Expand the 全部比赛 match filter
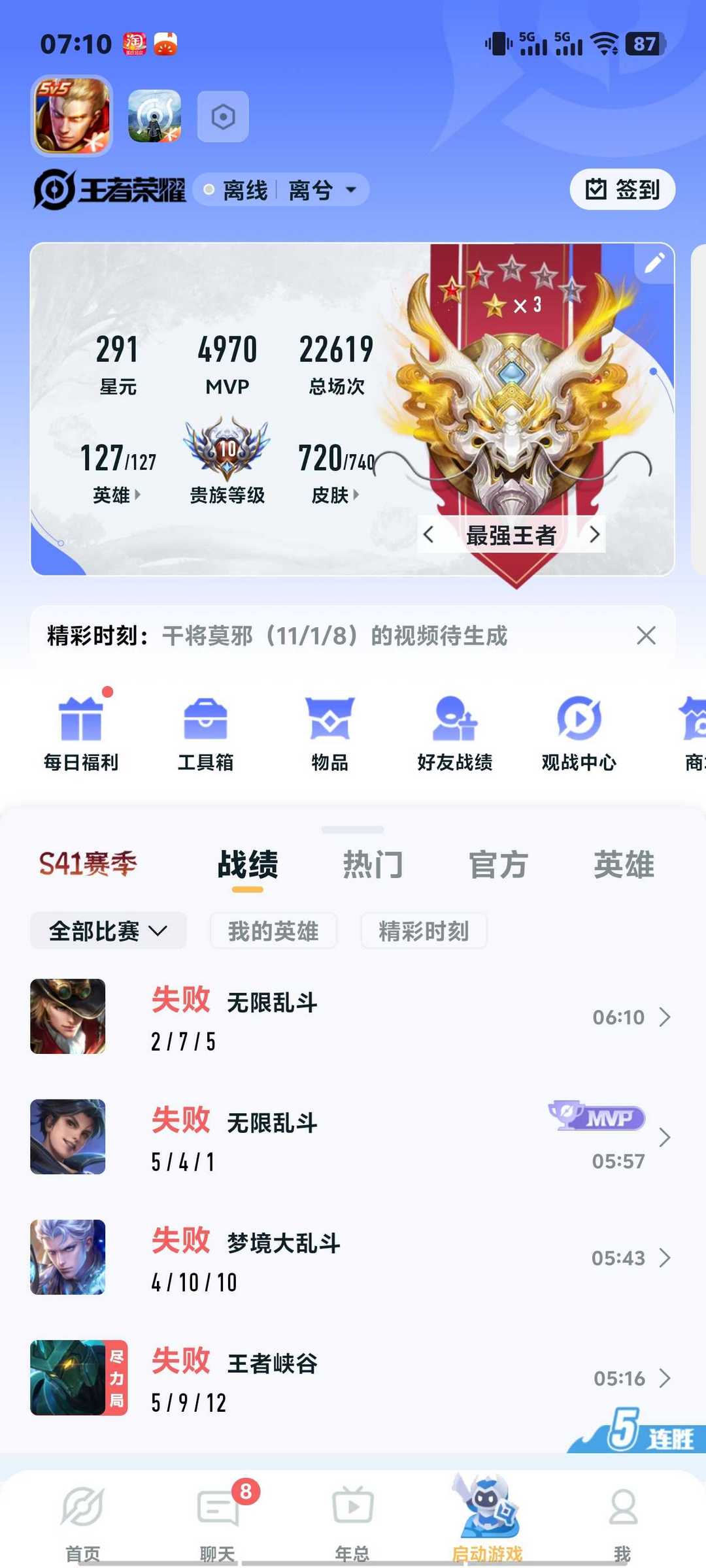The width and height of the screenshot is (706, 1568). click(109, 930)
